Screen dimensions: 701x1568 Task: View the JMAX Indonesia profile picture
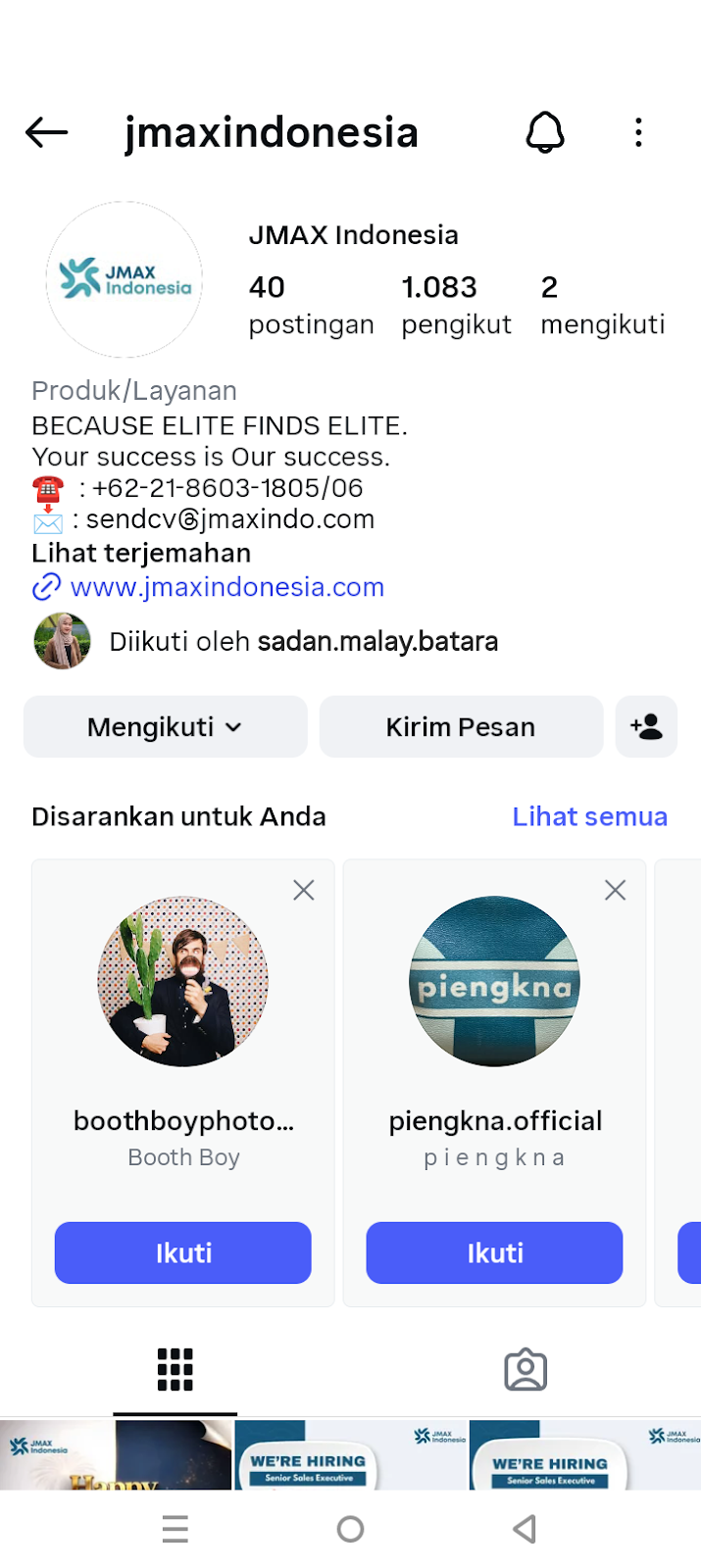tap(125, 280)
